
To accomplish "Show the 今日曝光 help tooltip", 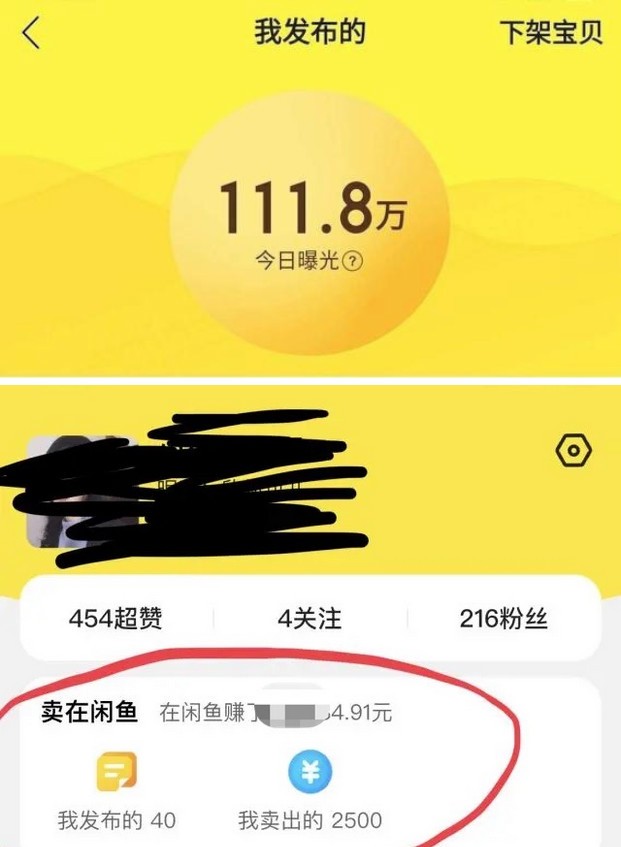I will click(352, 261).
